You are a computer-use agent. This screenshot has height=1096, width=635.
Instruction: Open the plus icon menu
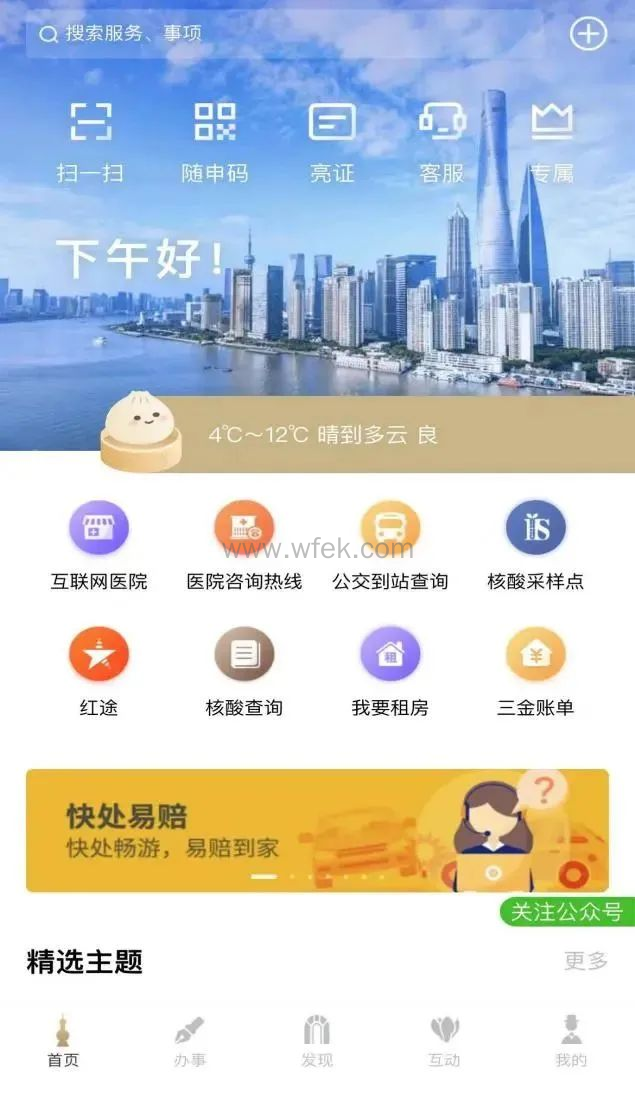point(588,34)
